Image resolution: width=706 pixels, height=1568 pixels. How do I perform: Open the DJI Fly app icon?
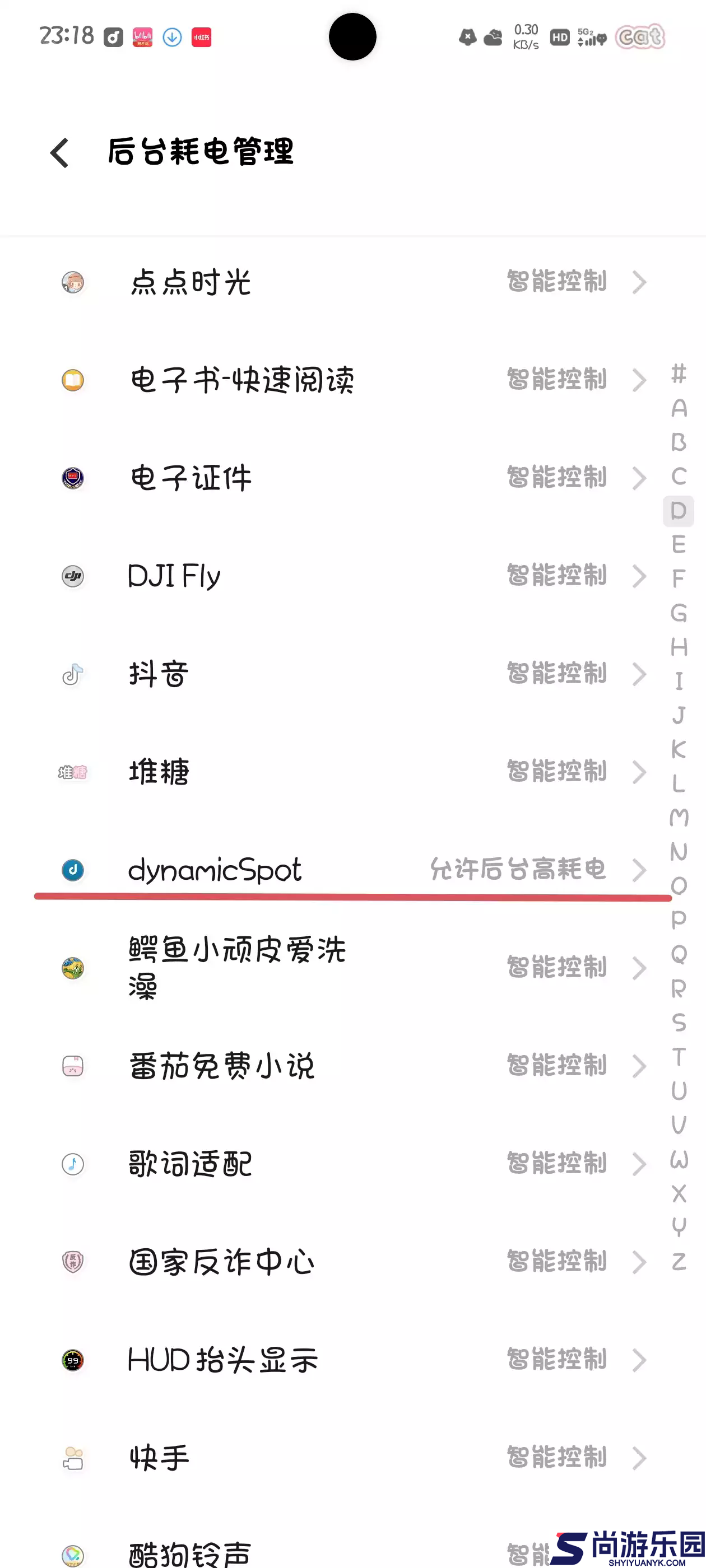73,576
